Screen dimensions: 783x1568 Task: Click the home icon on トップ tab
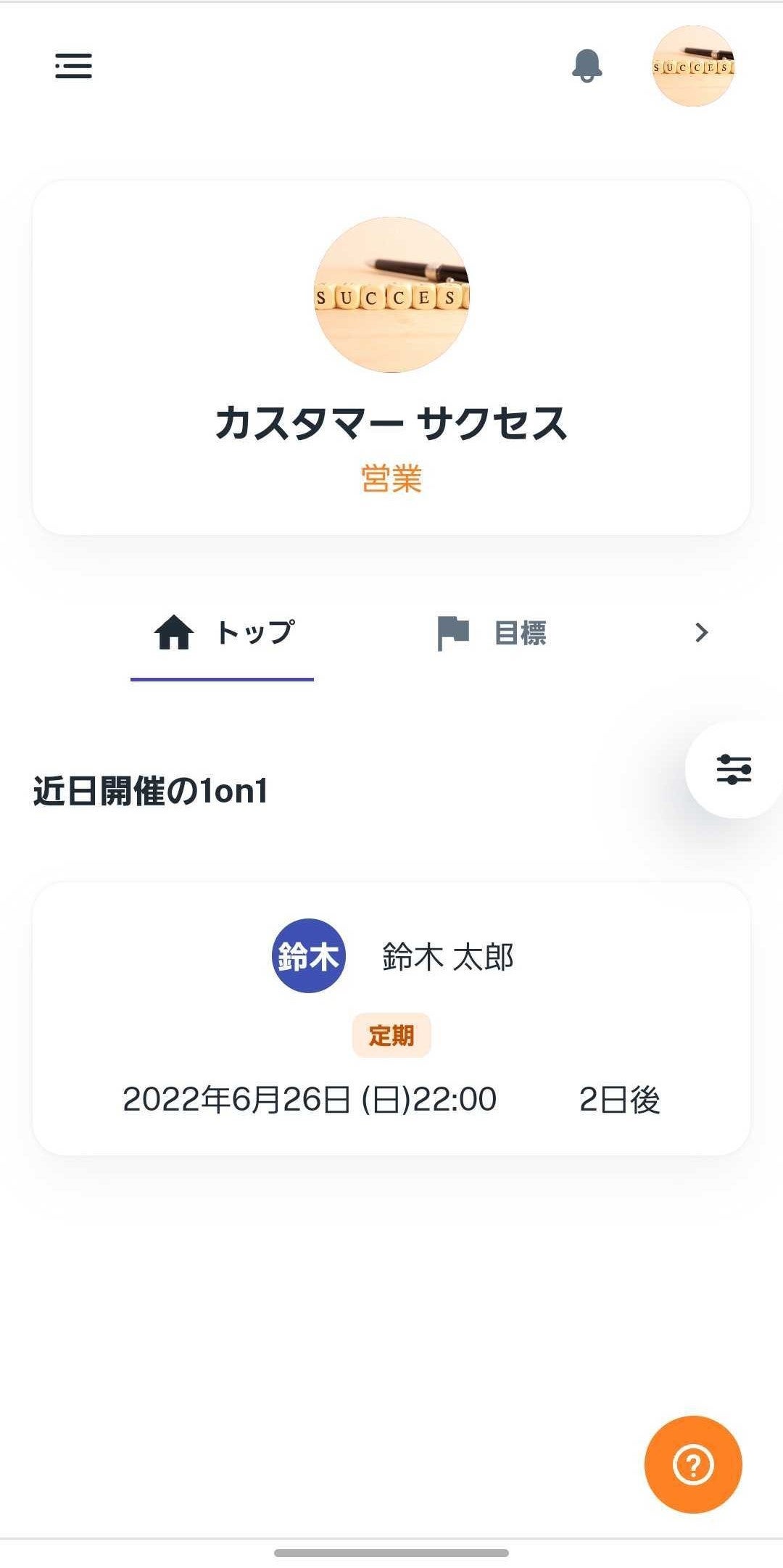(173, 631)
